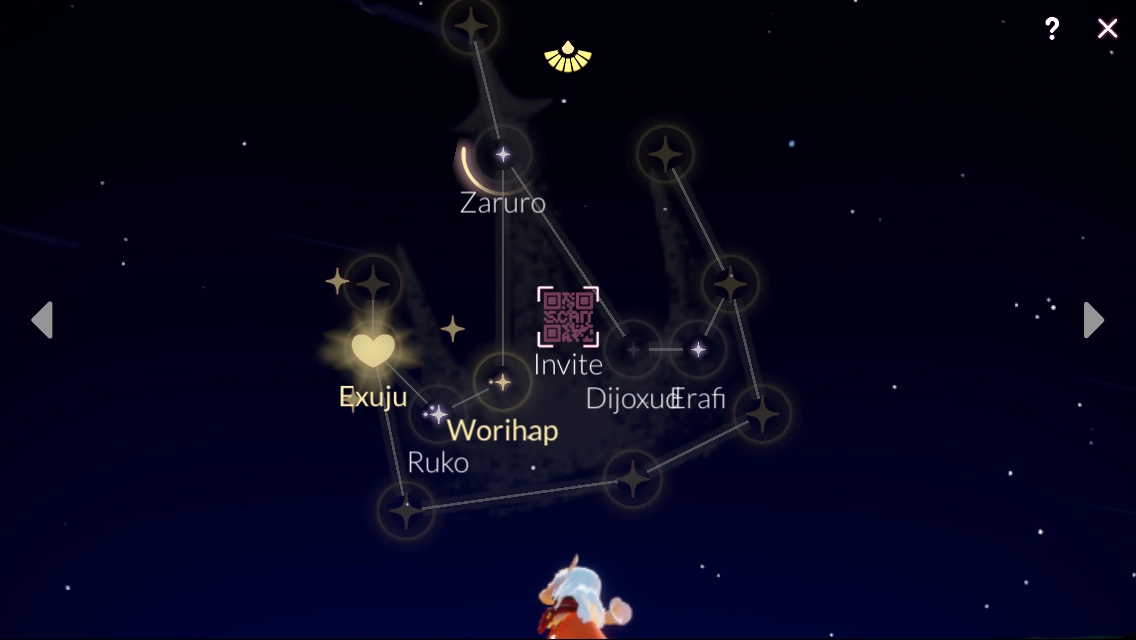Close the friend constellation view

point(1107,29)
